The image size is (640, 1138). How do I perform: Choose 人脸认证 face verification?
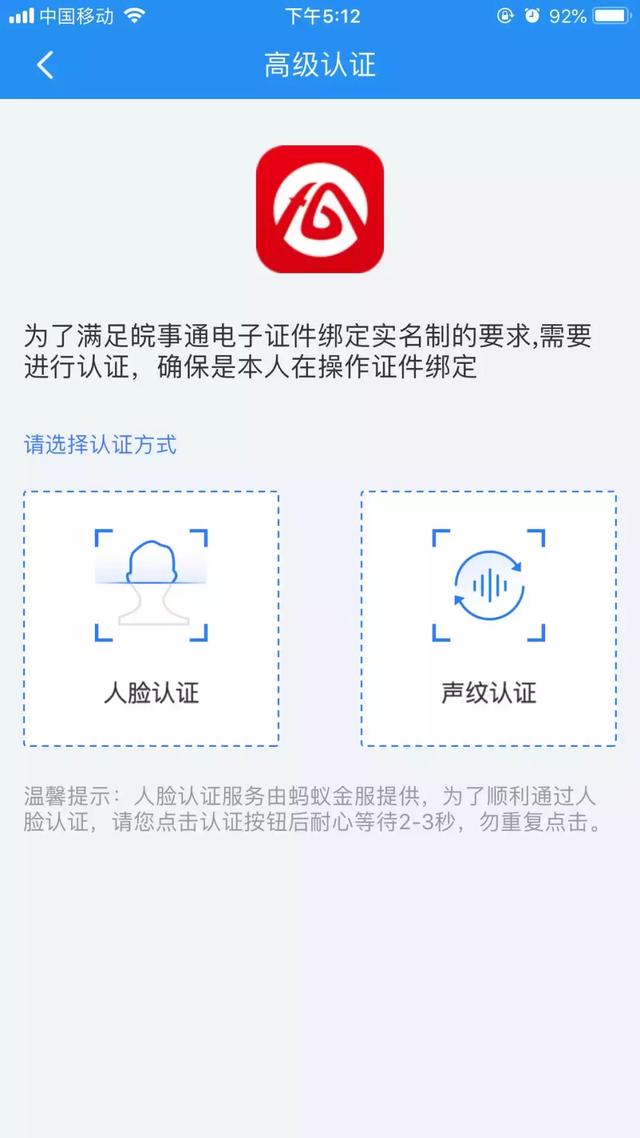[x=151, y=618]
